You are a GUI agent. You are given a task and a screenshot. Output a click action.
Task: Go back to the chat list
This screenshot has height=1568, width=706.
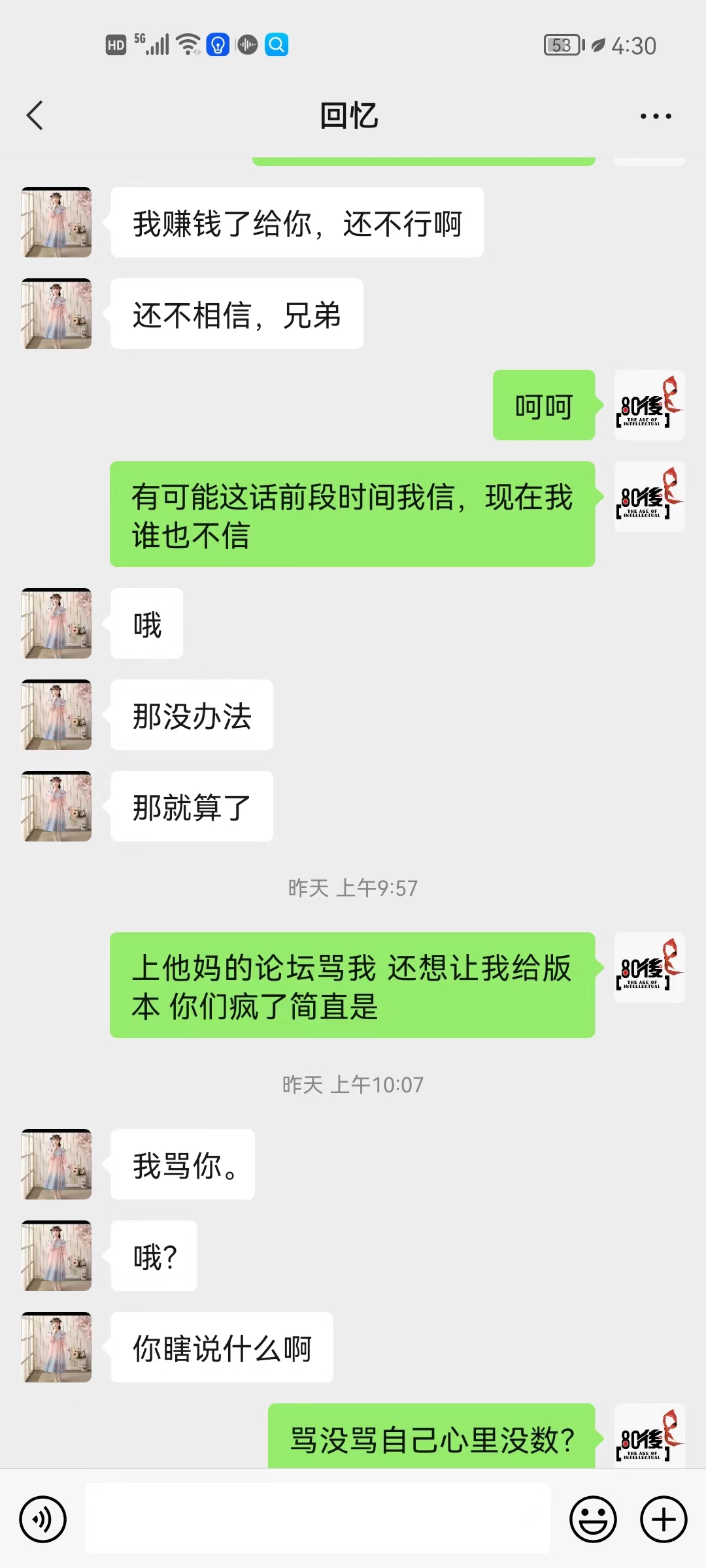(x=35, y=116)
